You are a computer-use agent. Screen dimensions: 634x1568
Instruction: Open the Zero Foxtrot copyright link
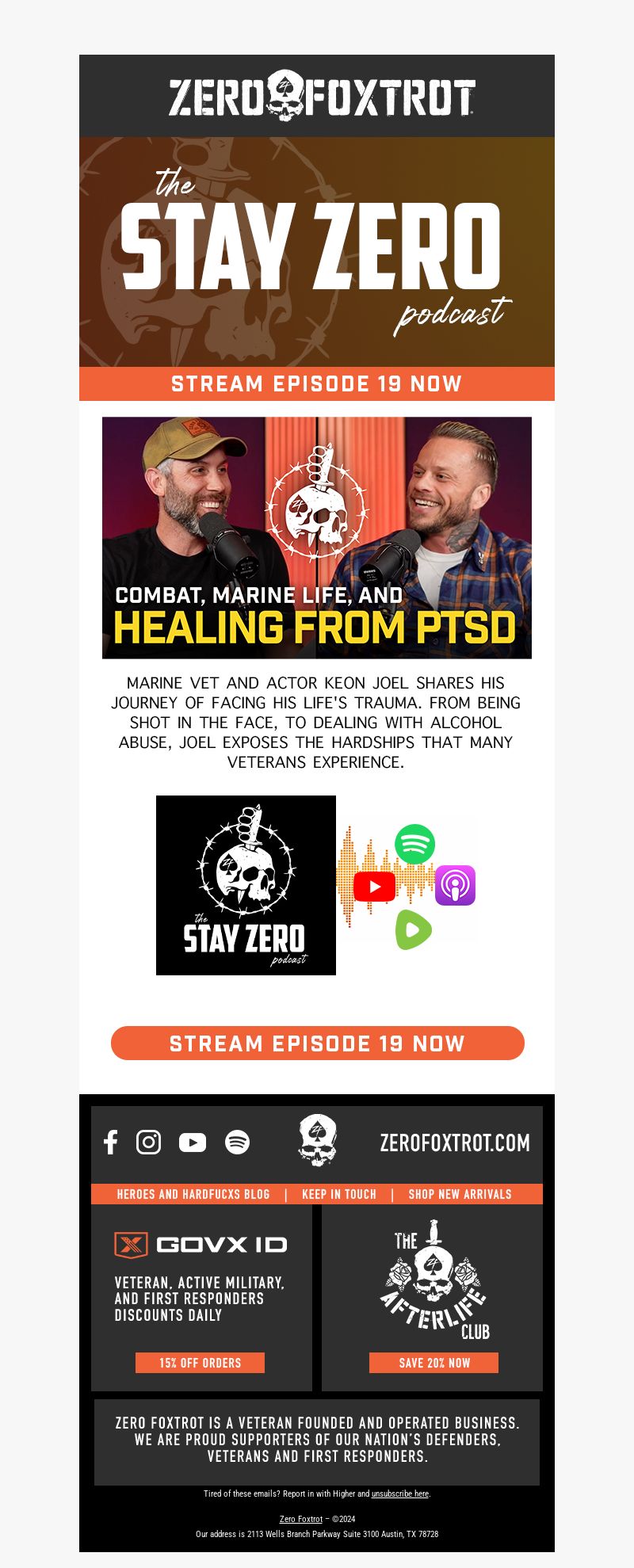pyautogui.click(x=301, y=1519)
